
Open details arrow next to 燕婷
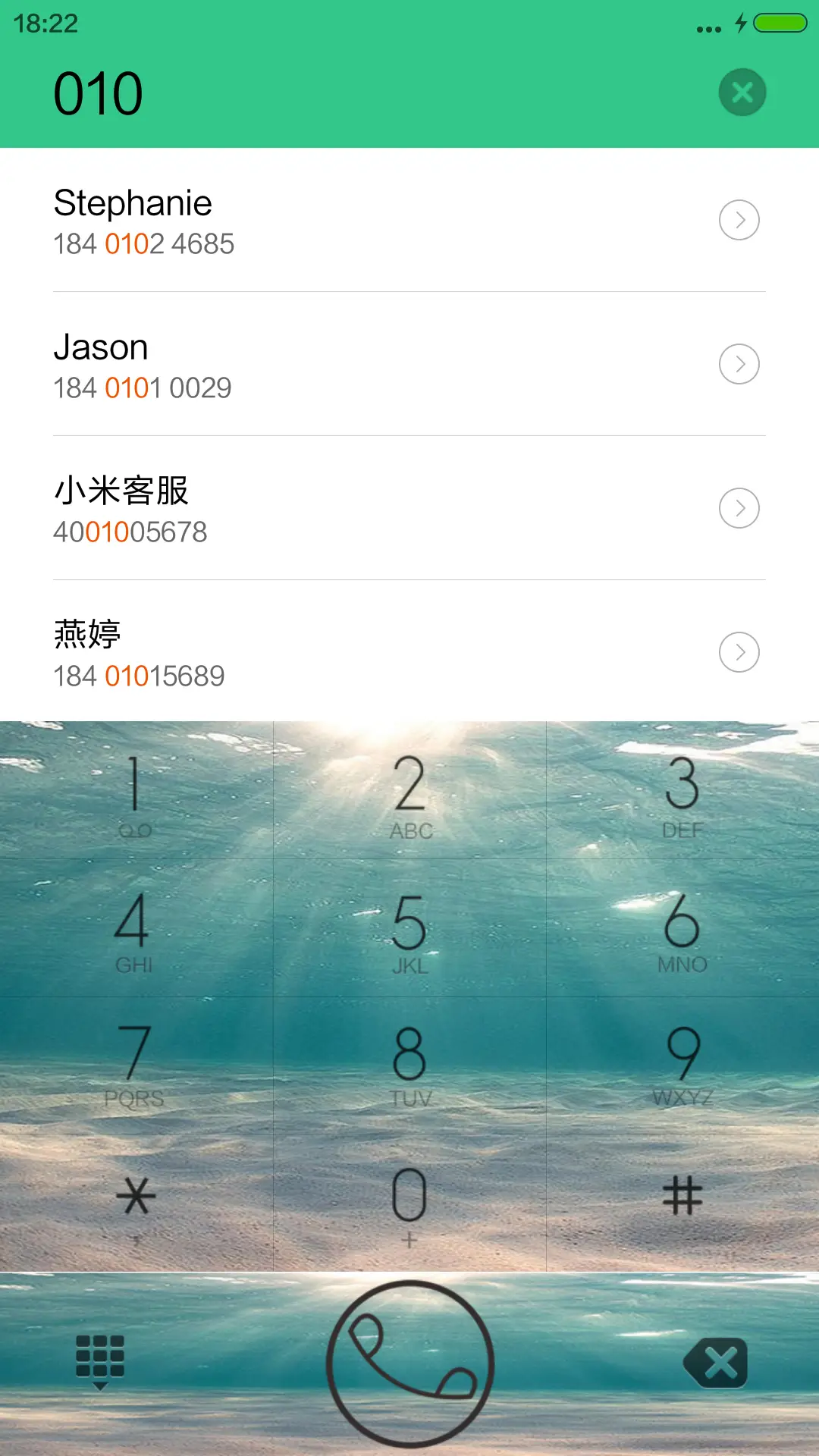click(739, 652)
